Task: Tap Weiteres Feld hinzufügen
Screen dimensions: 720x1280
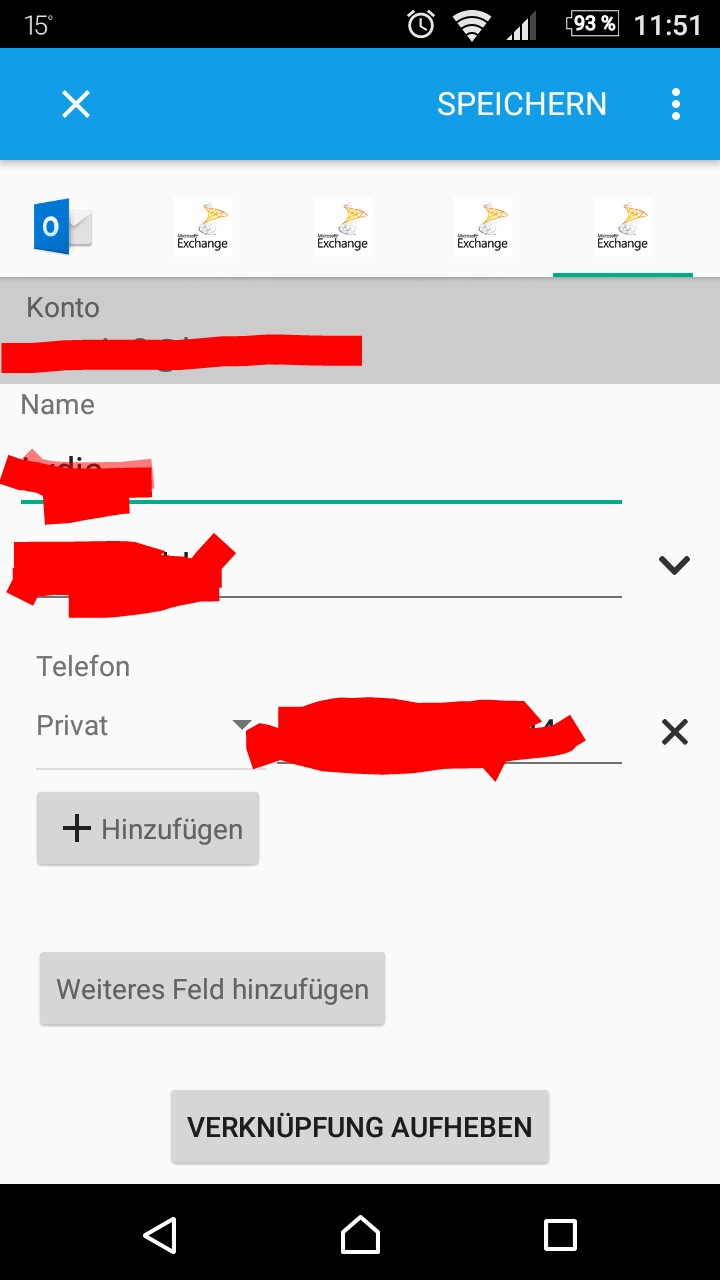Action: click(212, 989)
